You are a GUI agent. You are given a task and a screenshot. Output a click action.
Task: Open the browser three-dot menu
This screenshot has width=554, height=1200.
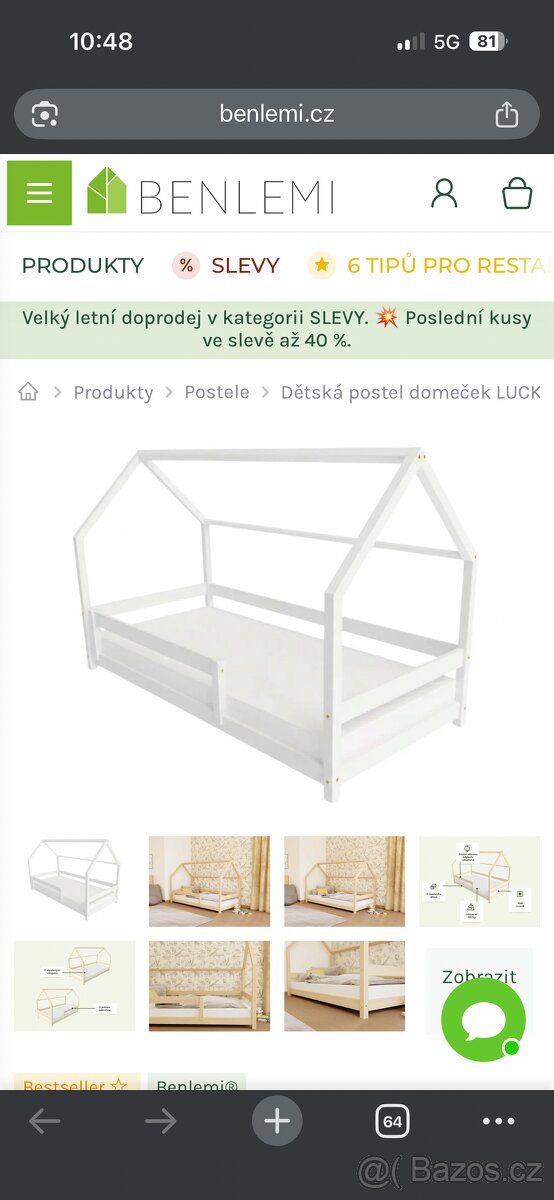click(499, 1122)
